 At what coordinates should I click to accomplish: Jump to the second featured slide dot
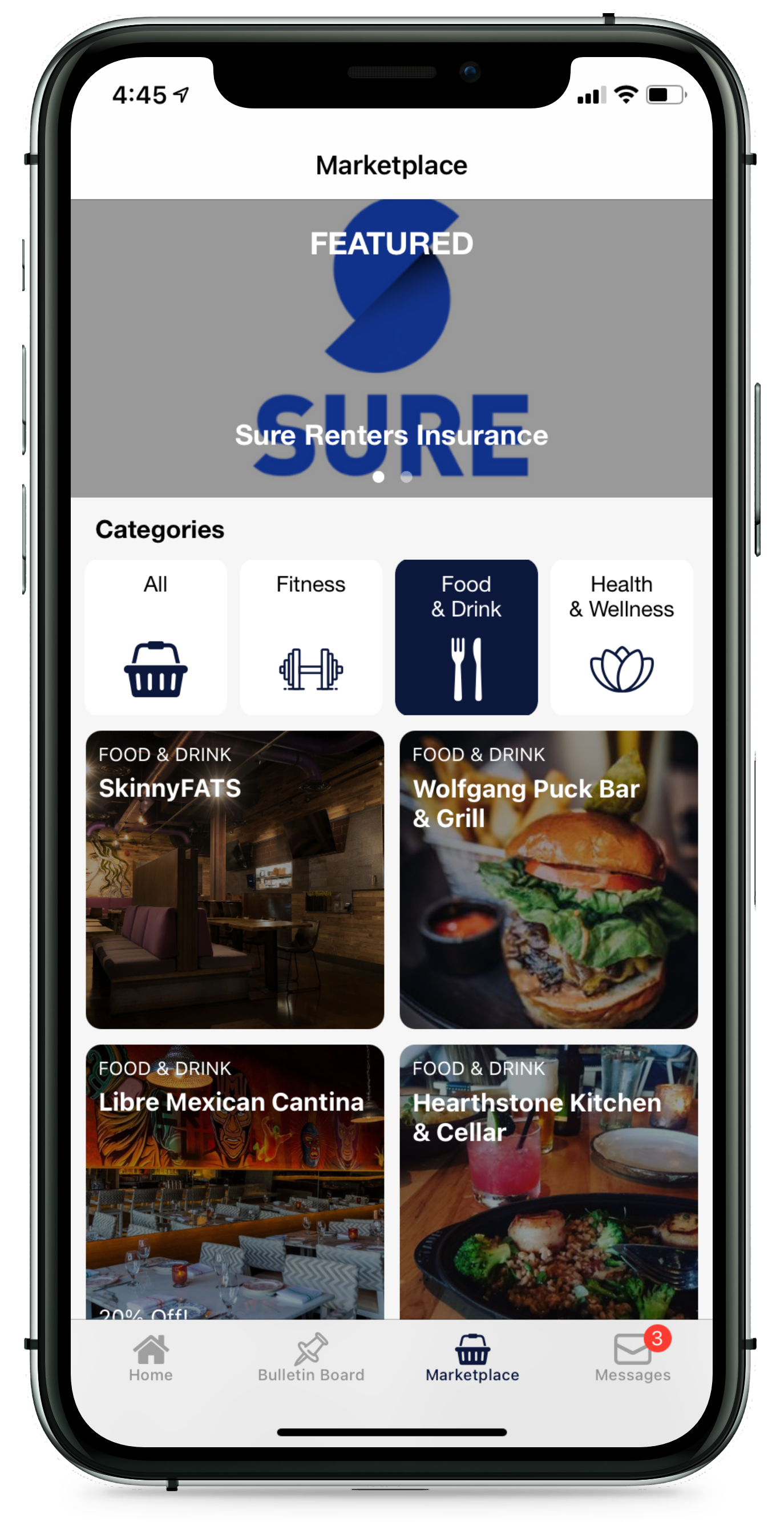click(406, 477)
